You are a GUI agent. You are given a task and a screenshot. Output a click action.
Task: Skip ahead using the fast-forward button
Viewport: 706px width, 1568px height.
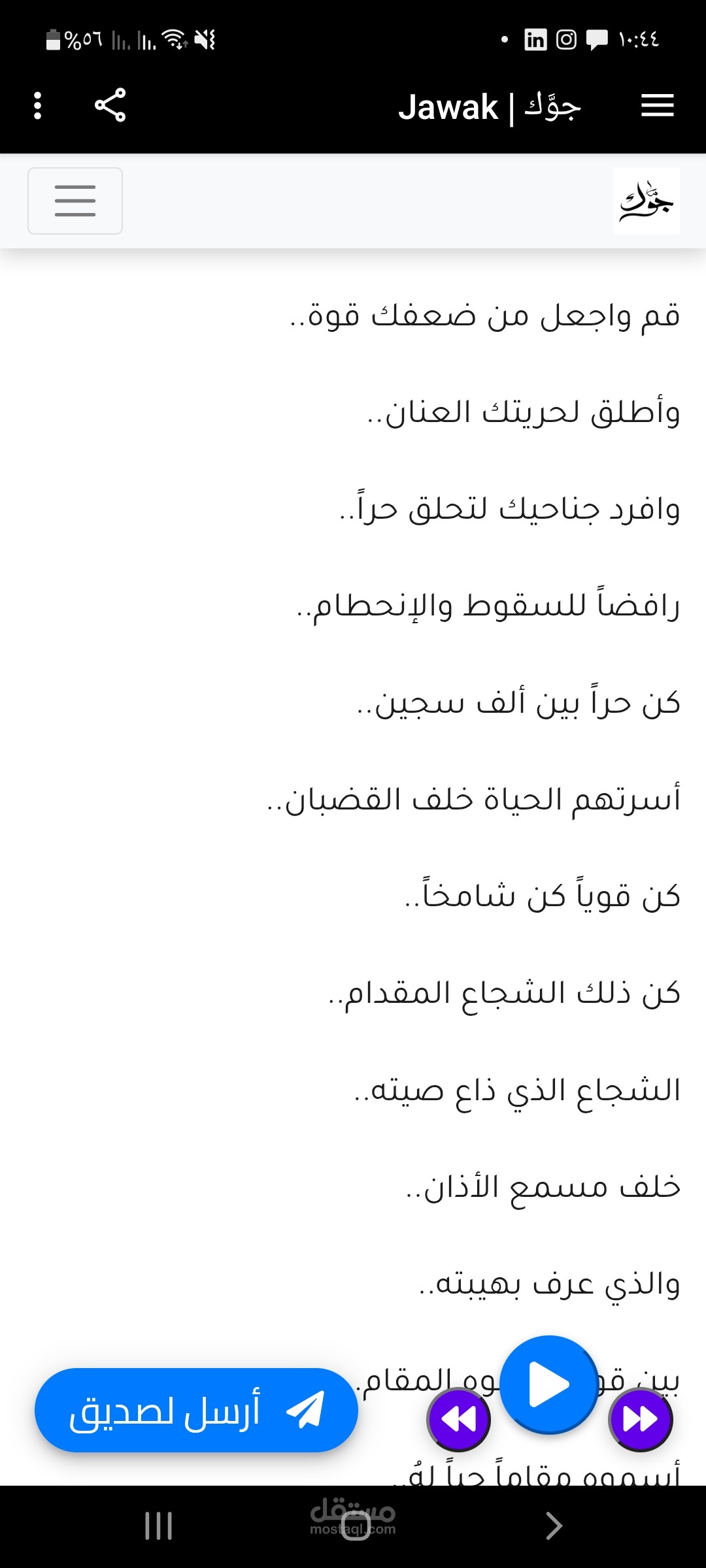click(641, 1420)
